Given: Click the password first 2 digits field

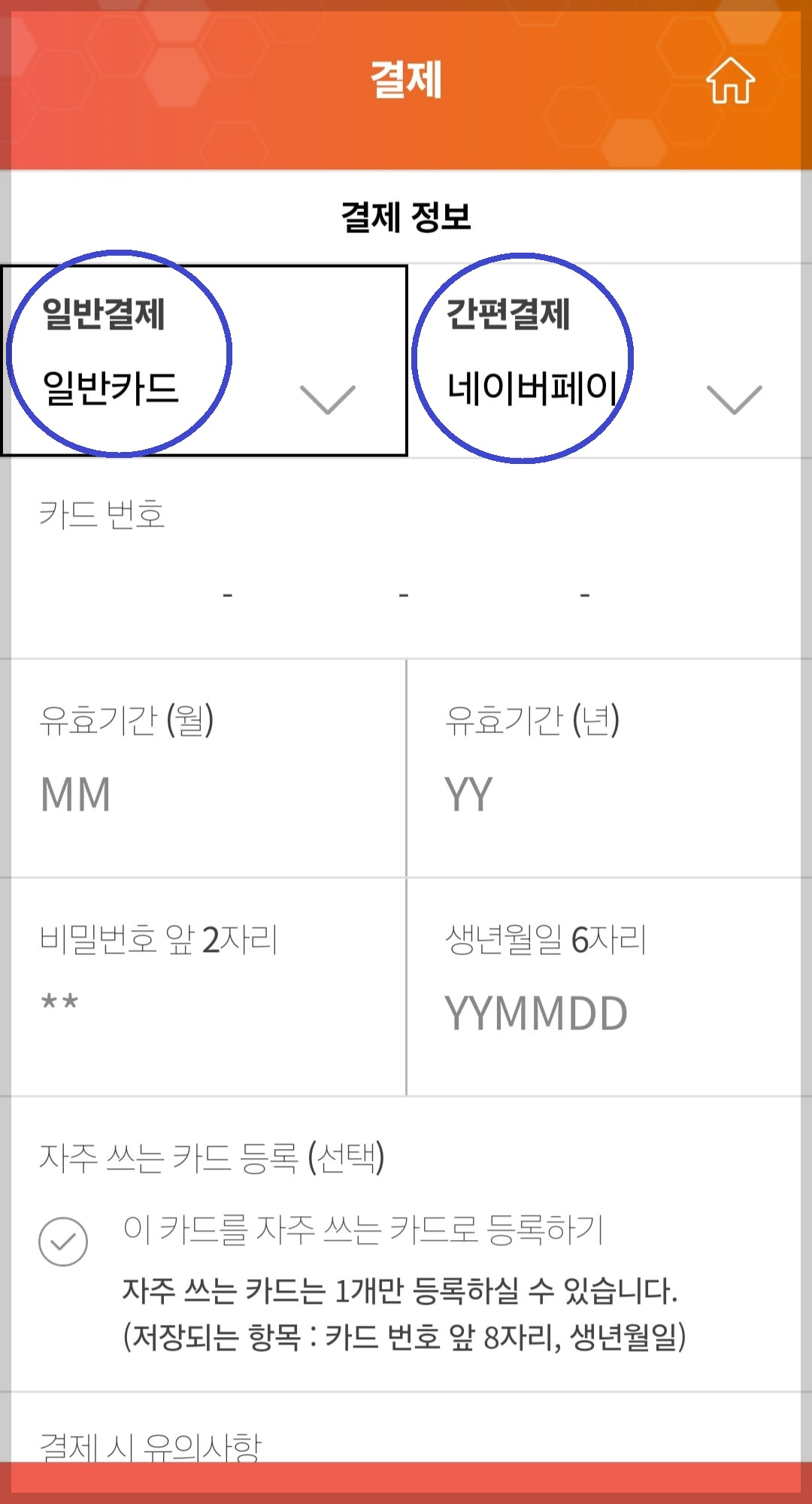Looking at the screenshot, I should click(203, 1000).
